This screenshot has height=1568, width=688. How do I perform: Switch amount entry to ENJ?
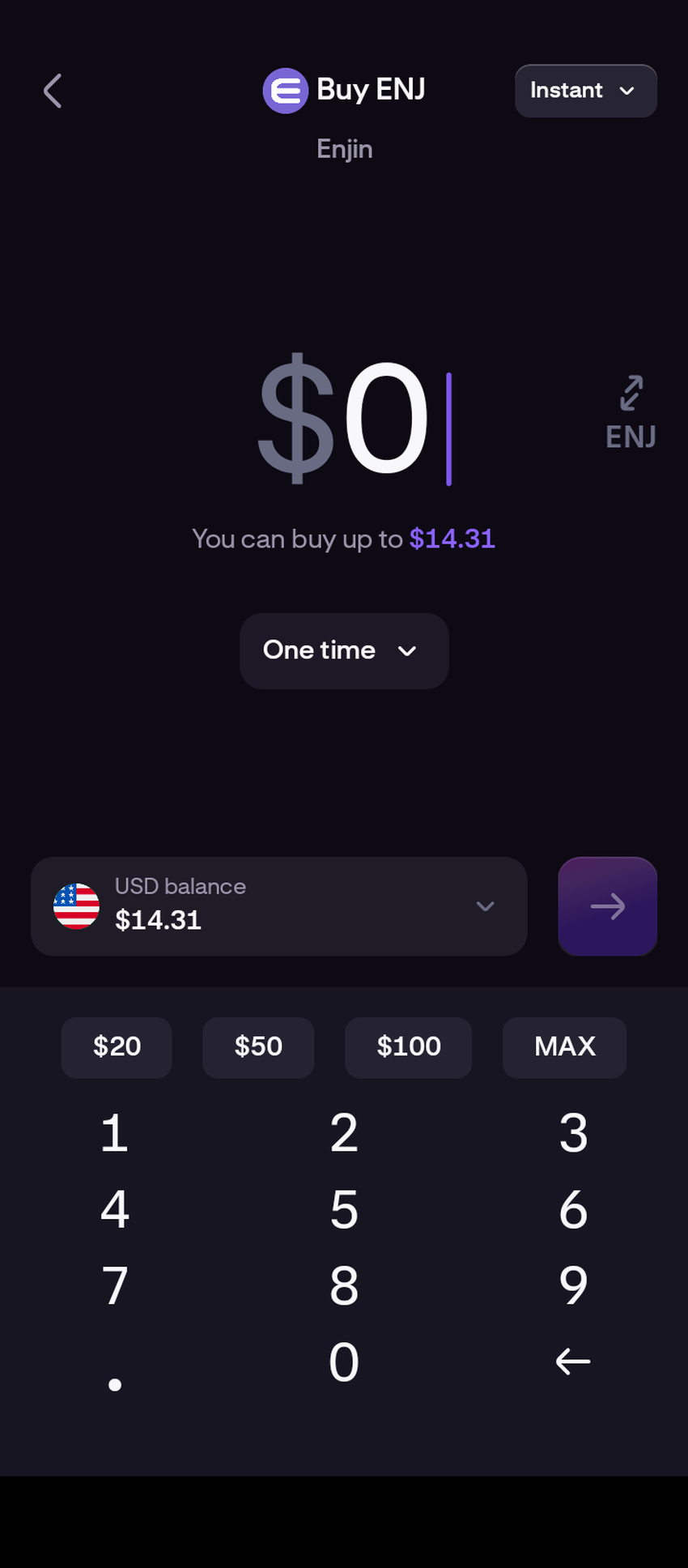click(x=631, y=413)
